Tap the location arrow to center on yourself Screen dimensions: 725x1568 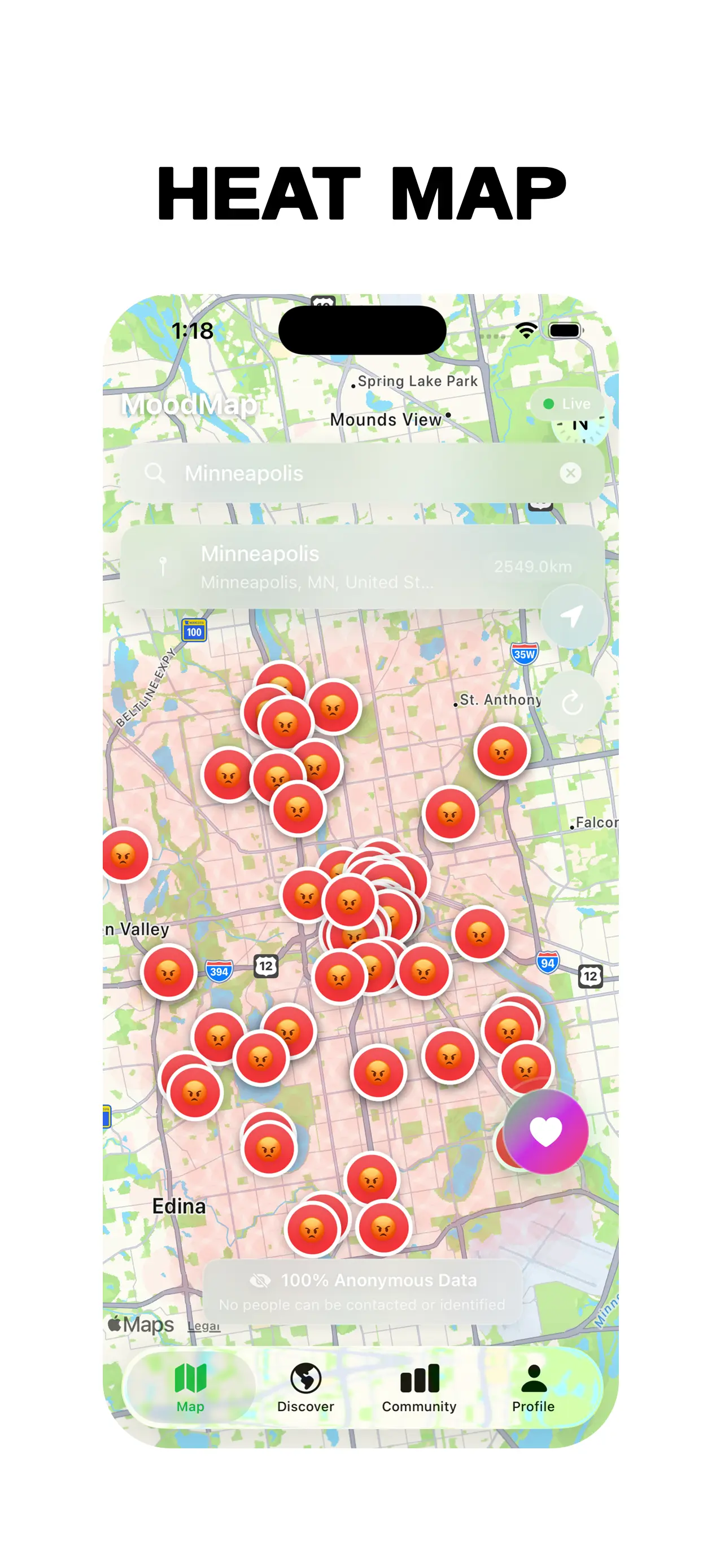pos(571,616)
